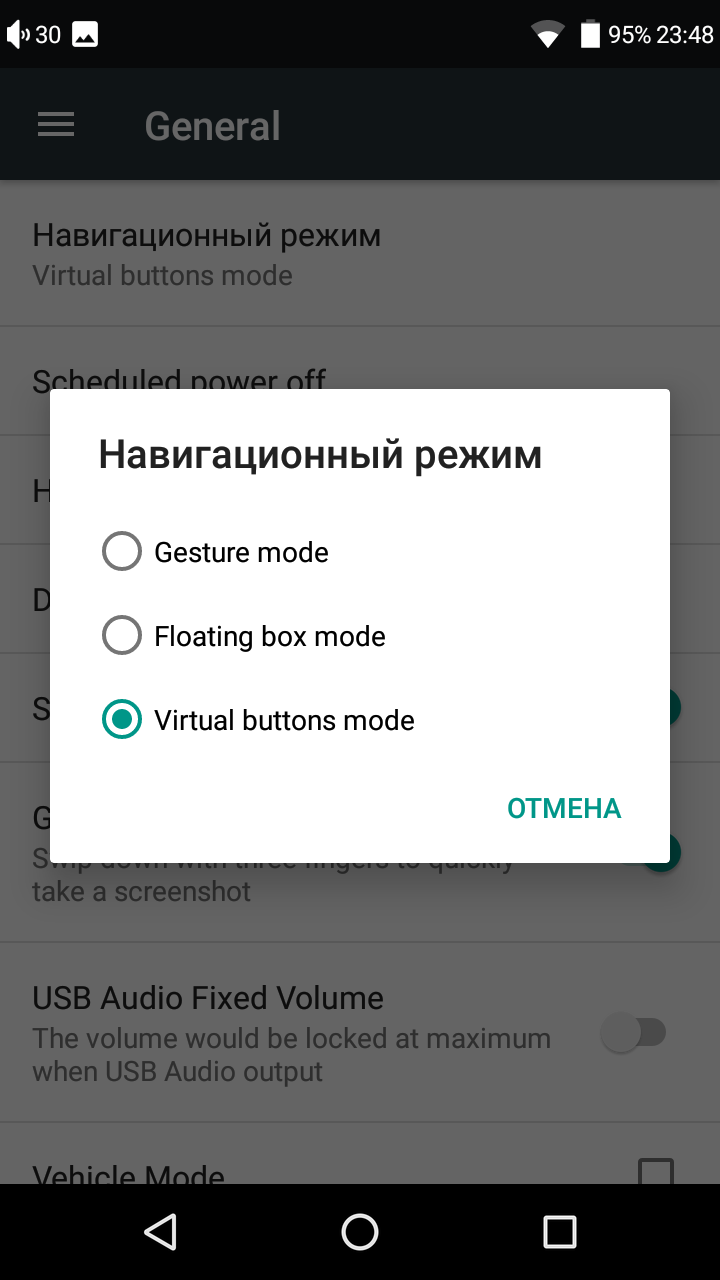
Task: Dismiss dialog with ОТМЕНА button
Action: click(564, 808)
